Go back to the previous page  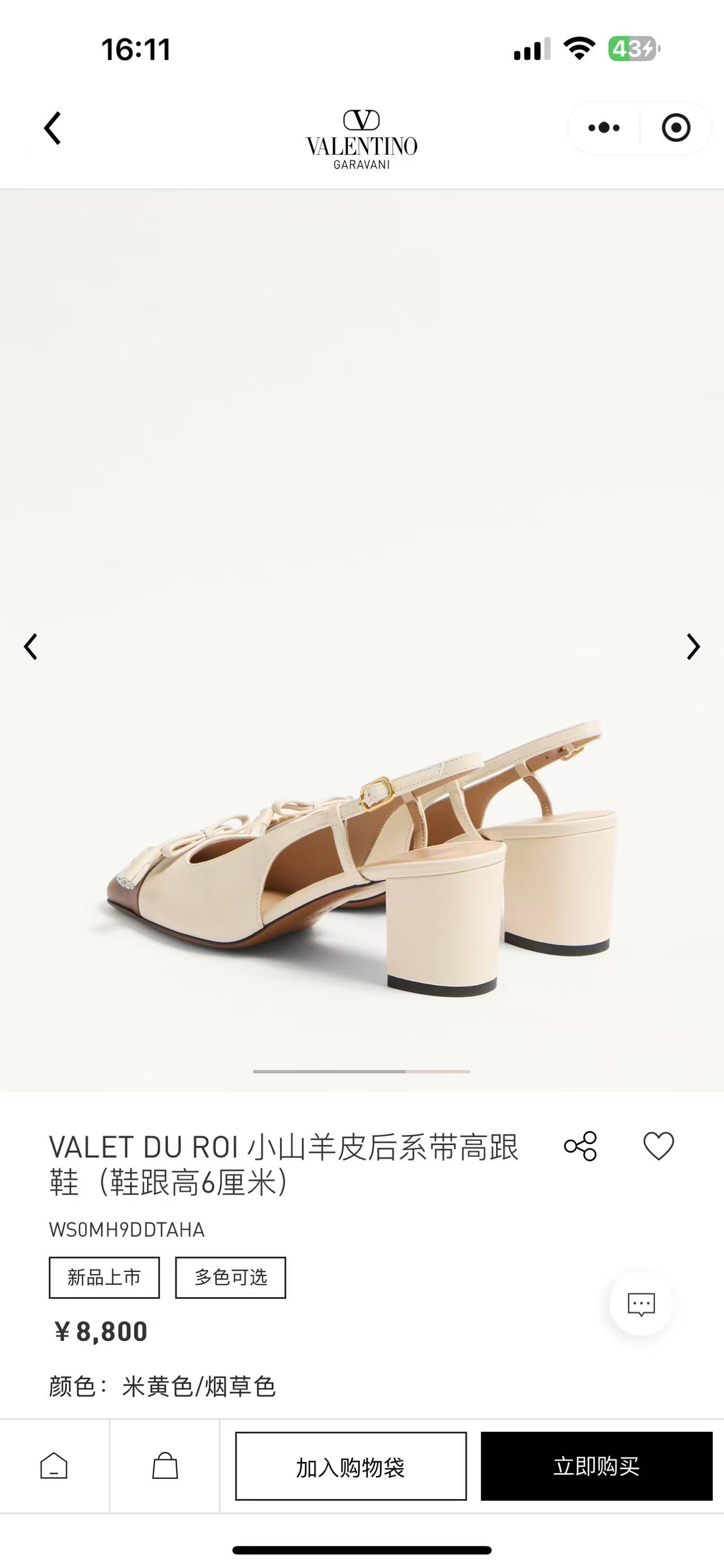(x=53, y=128)
